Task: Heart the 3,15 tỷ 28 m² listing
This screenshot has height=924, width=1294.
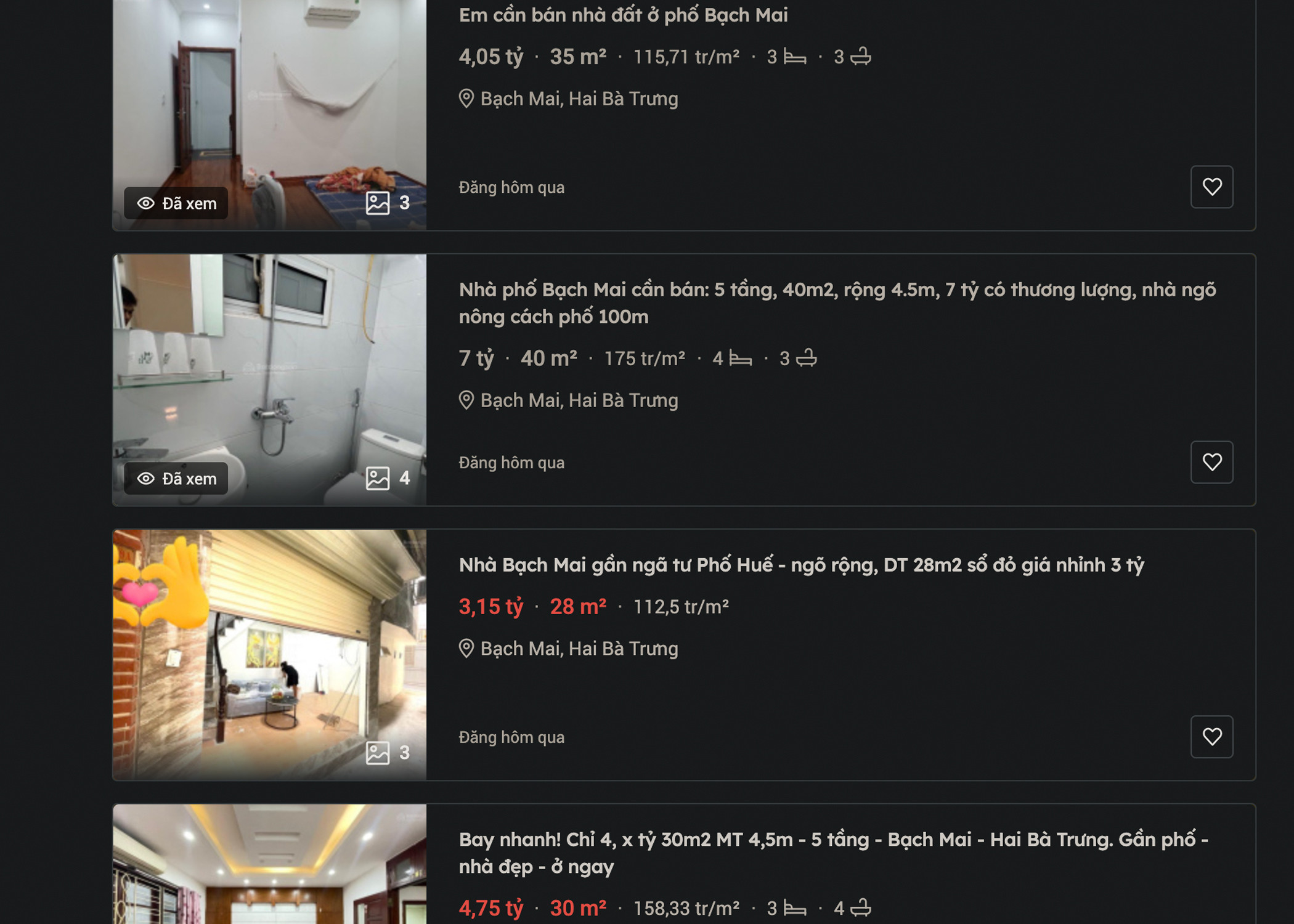Action: pyautogui.click(x=1211, y=737)
